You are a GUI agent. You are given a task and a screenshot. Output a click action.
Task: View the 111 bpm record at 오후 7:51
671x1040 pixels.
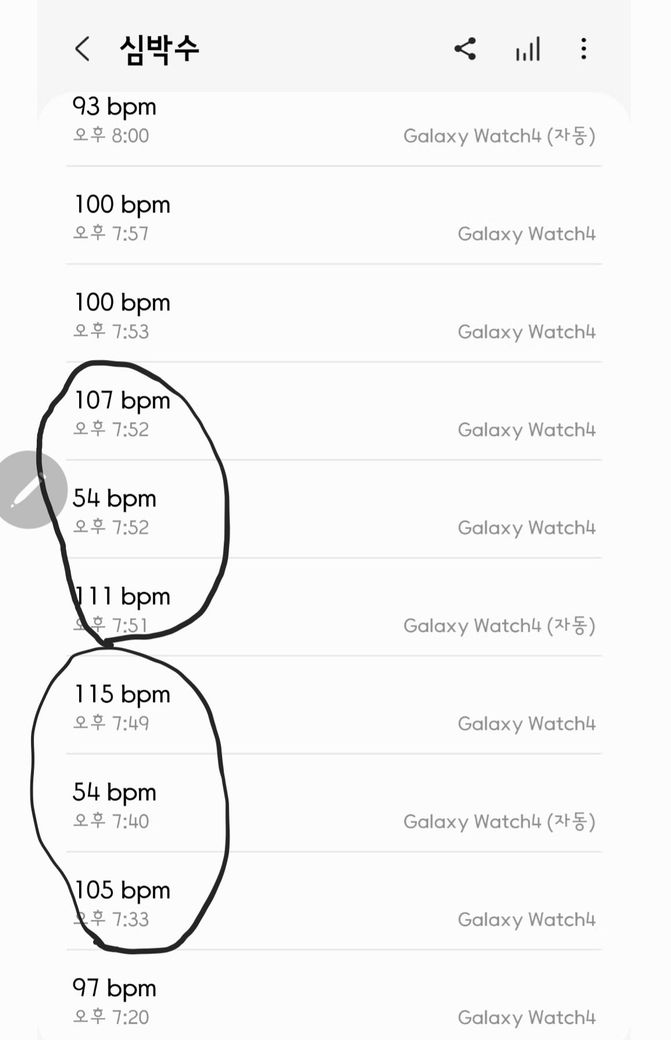pos(334,610)
